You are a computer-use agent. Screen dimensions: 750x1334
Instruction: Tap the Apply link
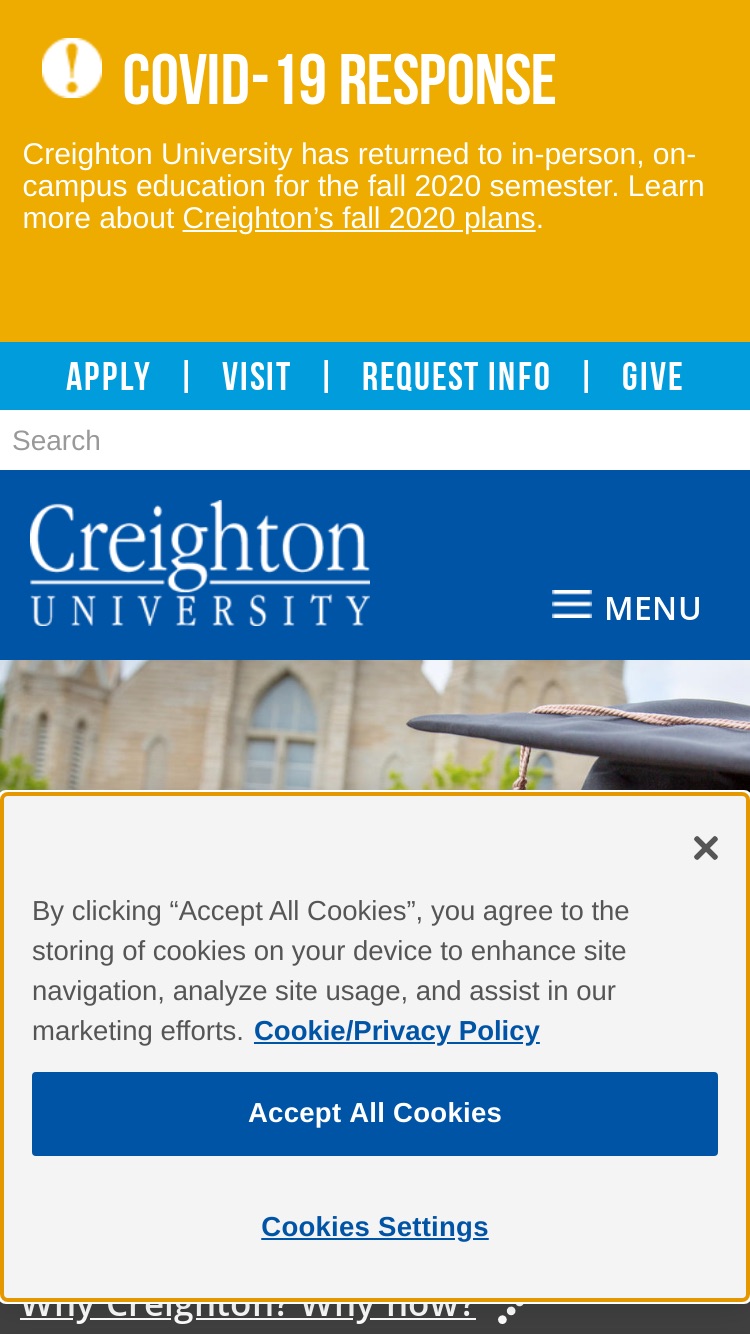click(x=108, y=377)
